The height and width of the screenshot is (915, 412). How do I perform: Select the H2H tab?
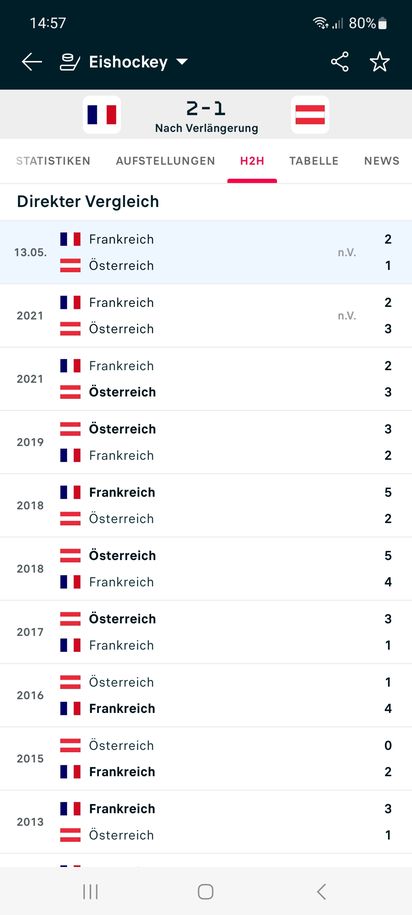coord(252,161)
